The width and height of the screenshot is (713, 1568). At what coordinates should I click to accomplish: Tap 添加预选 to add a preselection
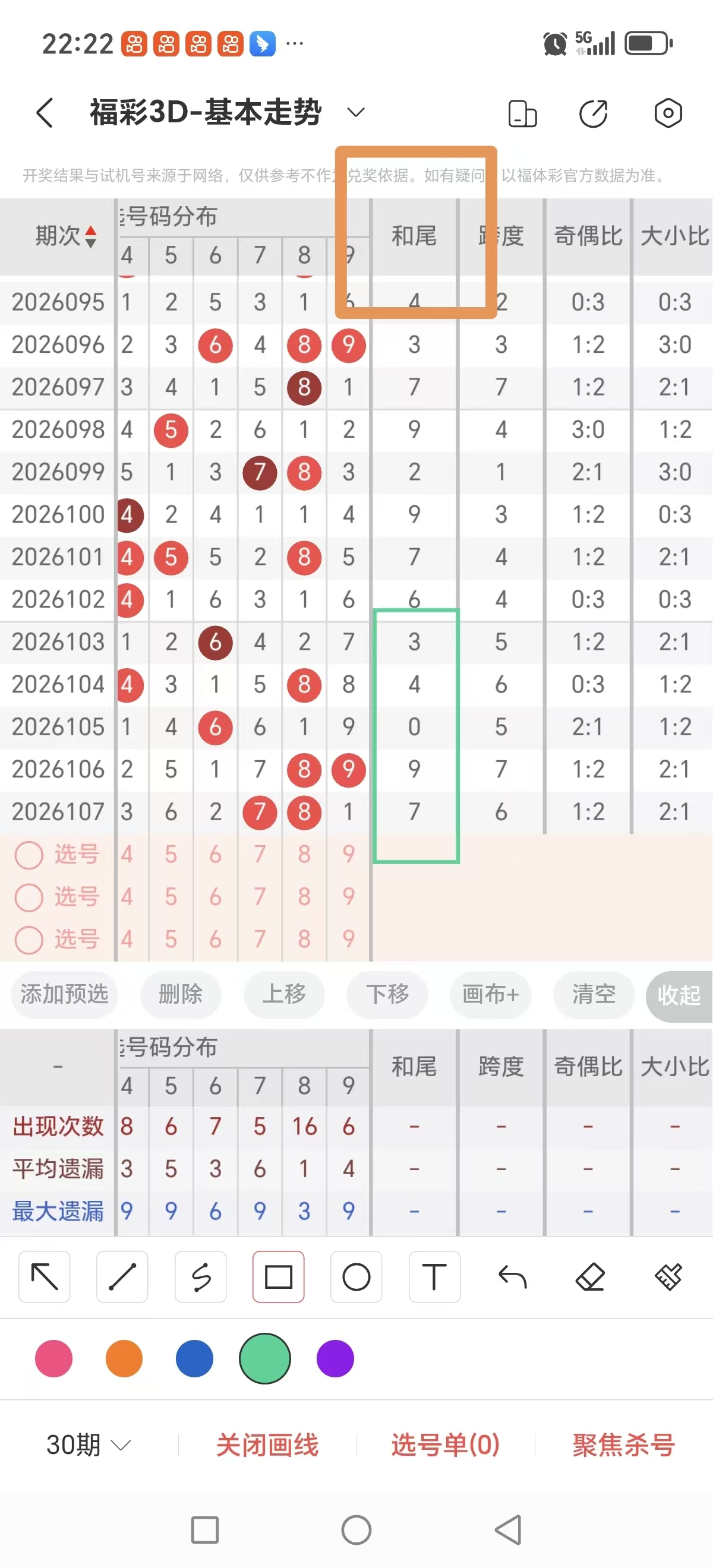click(65, 996)
